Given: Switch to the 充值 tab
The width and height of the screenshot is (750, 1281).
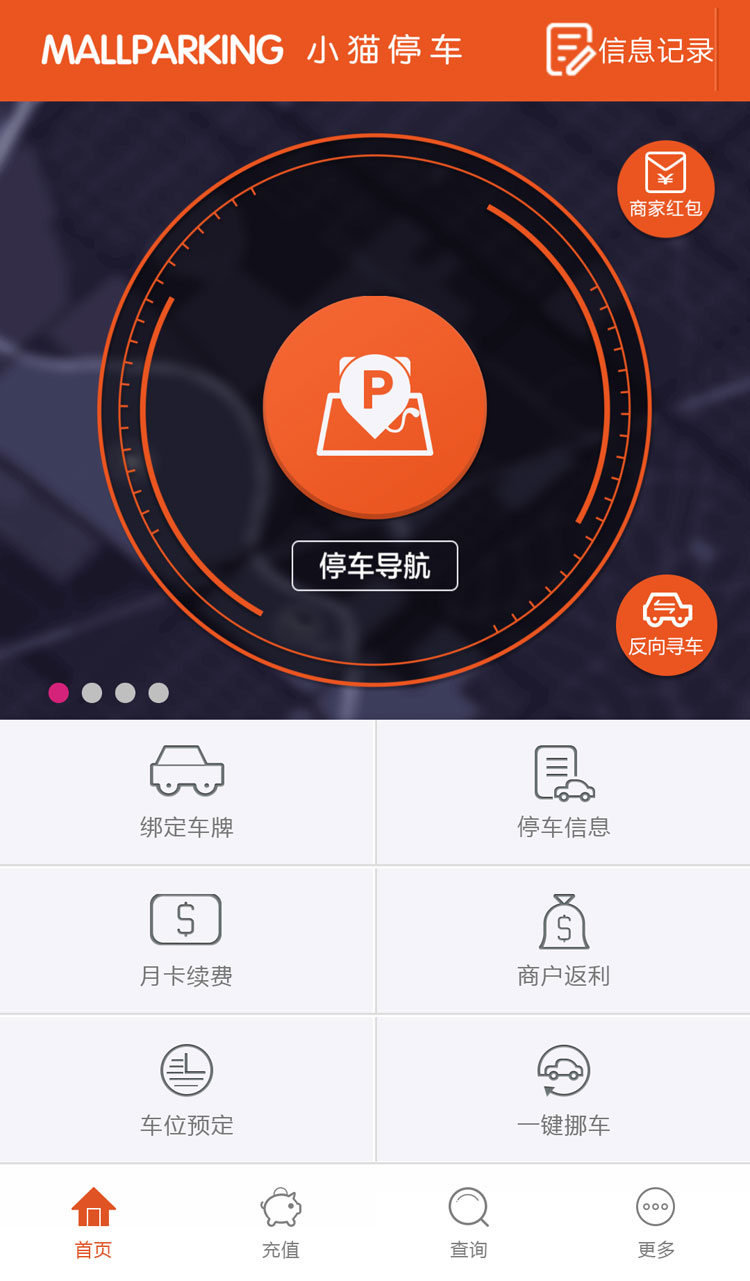Looking at the screenshot, I should click(x=281, y=1222).
